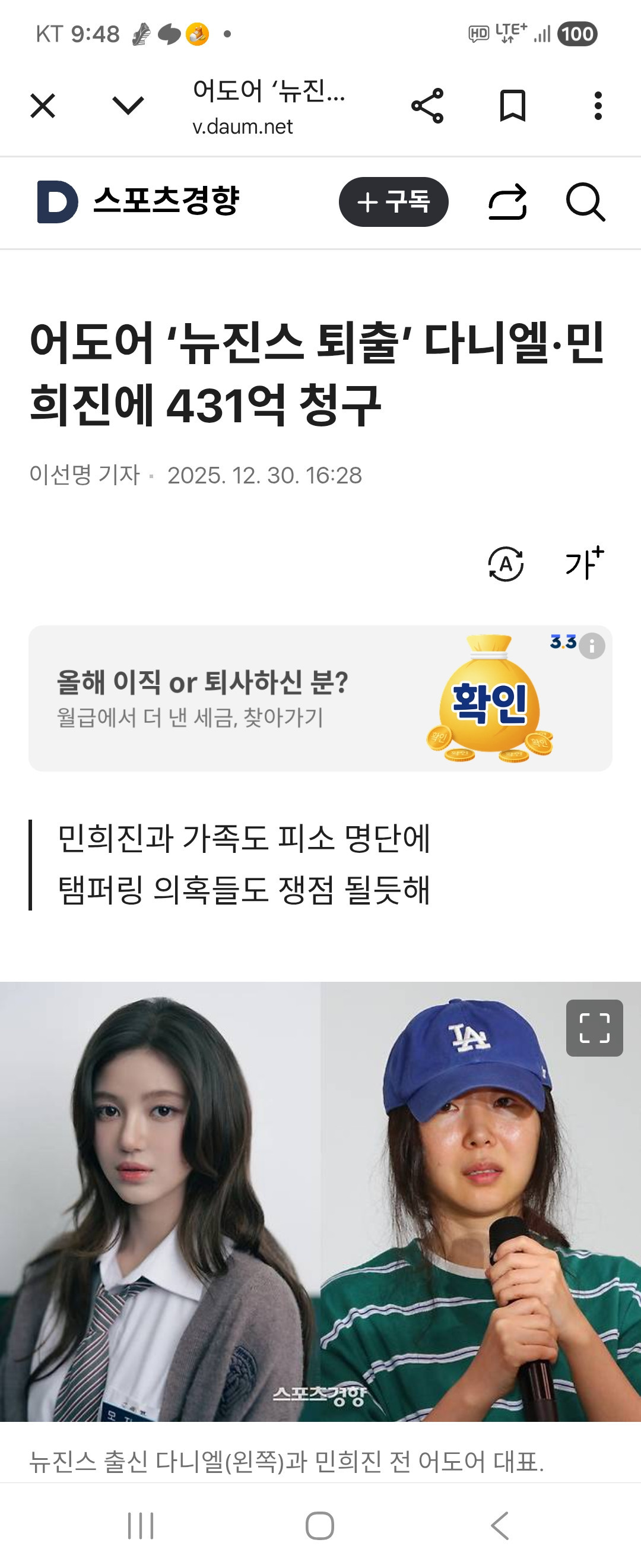Go back using the system back button
The width and height of the screenshot is (641, 1568).
[x=499, y=1525]
